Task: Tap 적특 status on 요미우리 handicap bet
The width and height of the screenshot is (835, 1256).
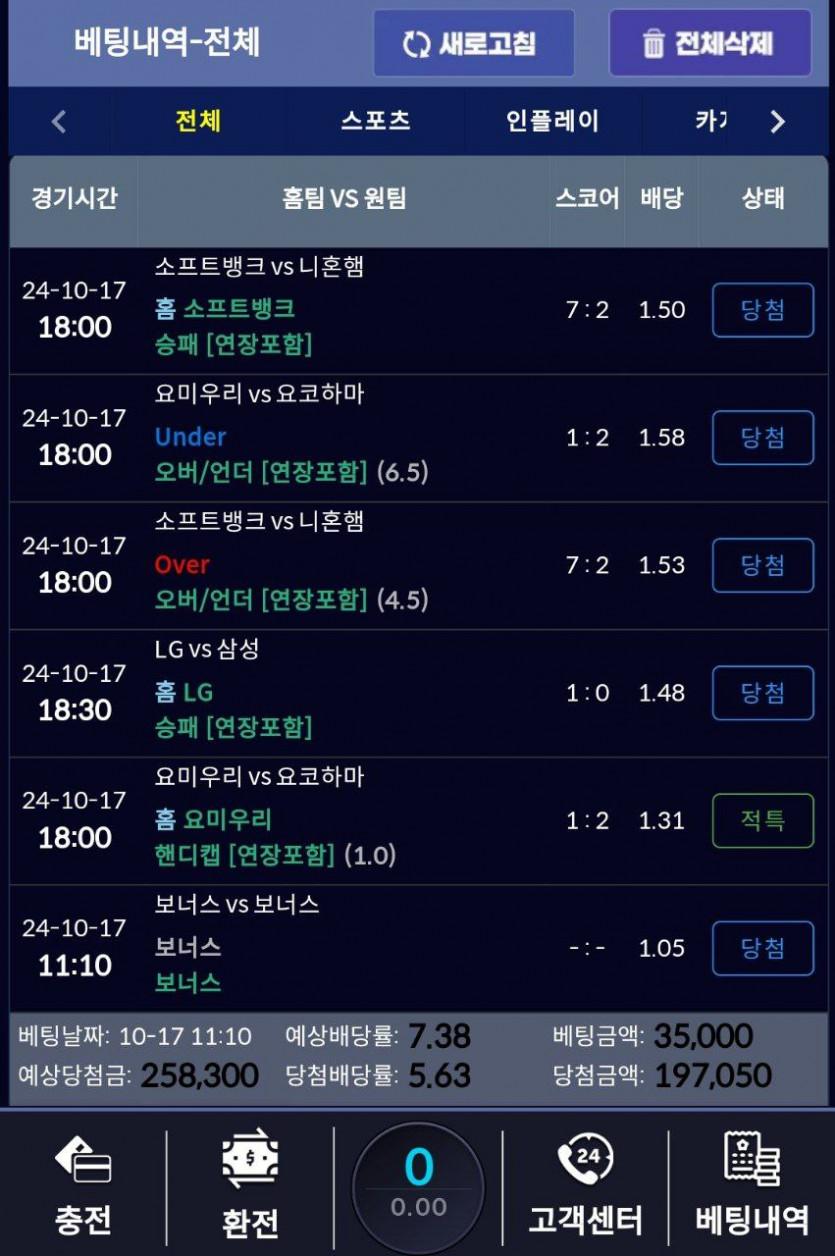Action: [x=763, y=821]
